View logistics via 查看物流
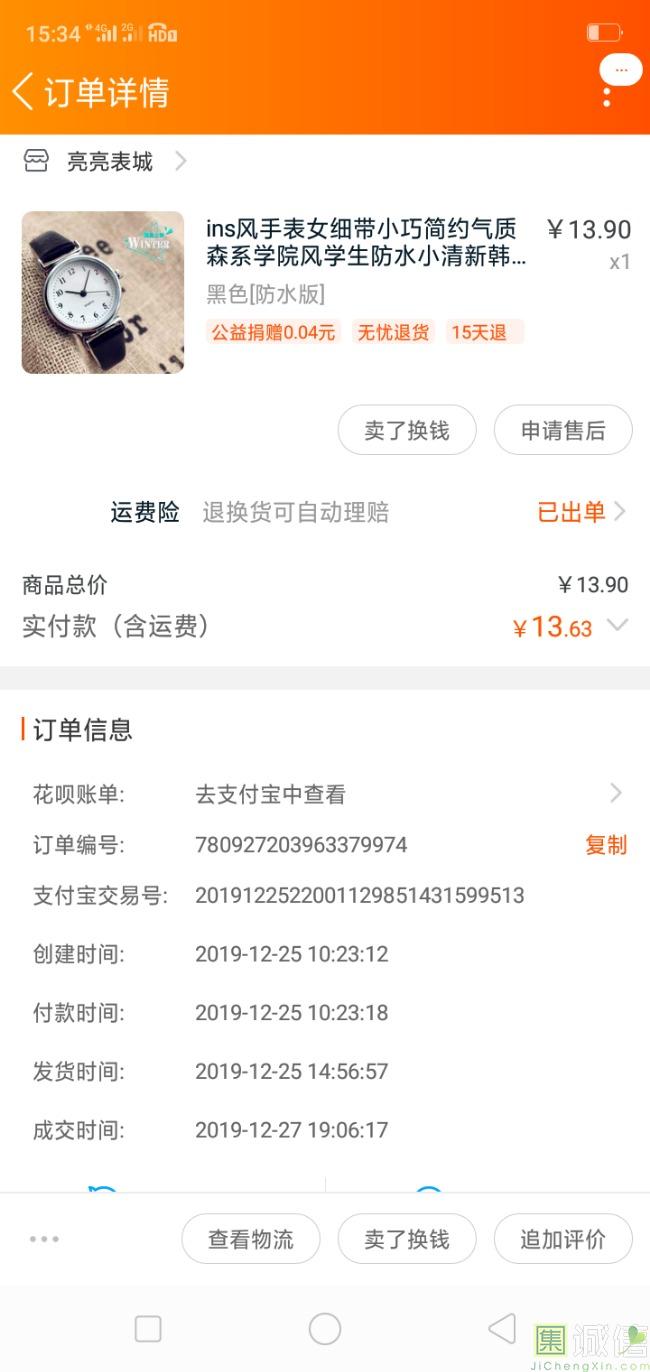This screenshot has height=1372, width=650. 251,1239
